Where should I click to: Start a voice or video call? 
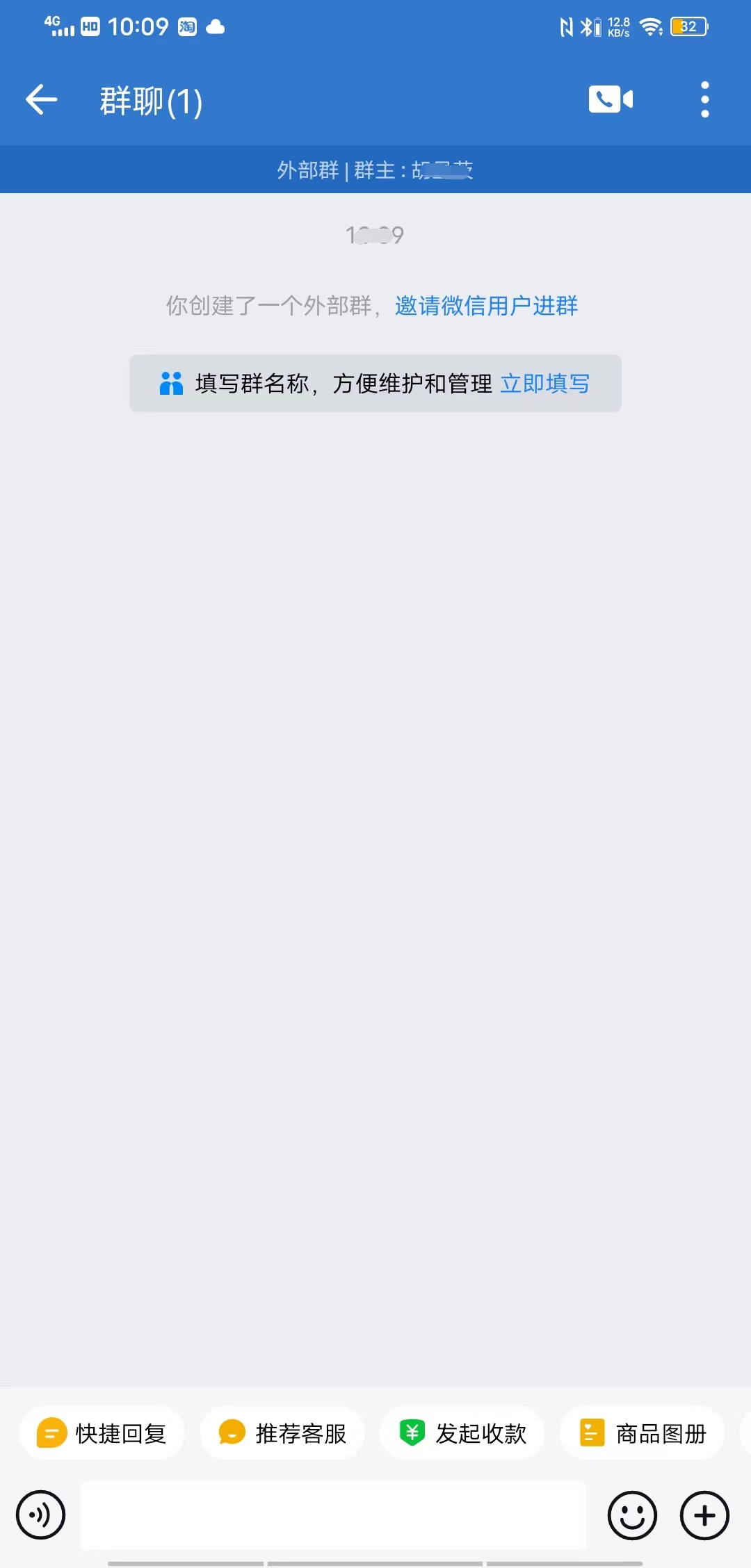click(611, 99)
